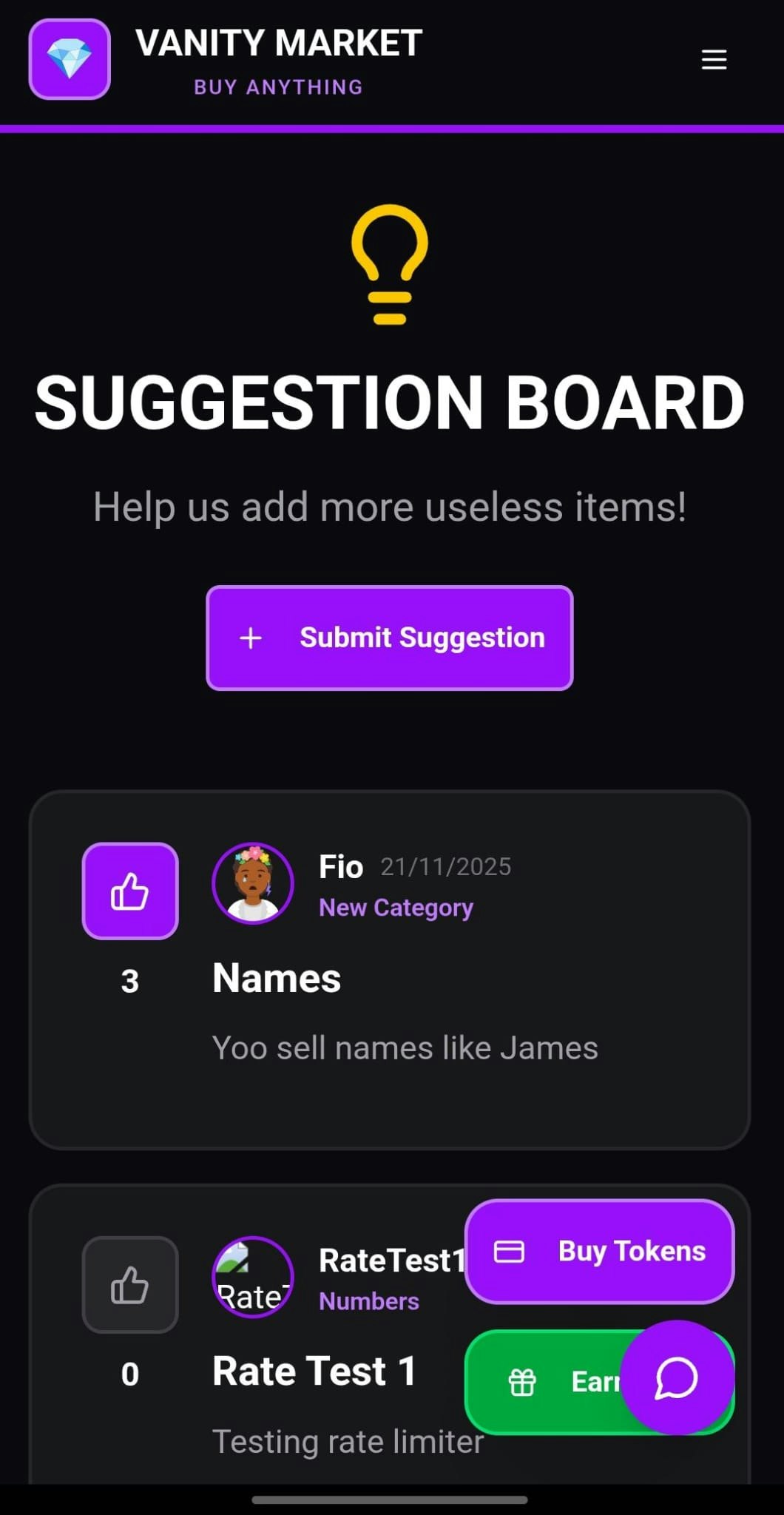Open the chat bubble button

pyautogui.click(x=677, y=1377)
